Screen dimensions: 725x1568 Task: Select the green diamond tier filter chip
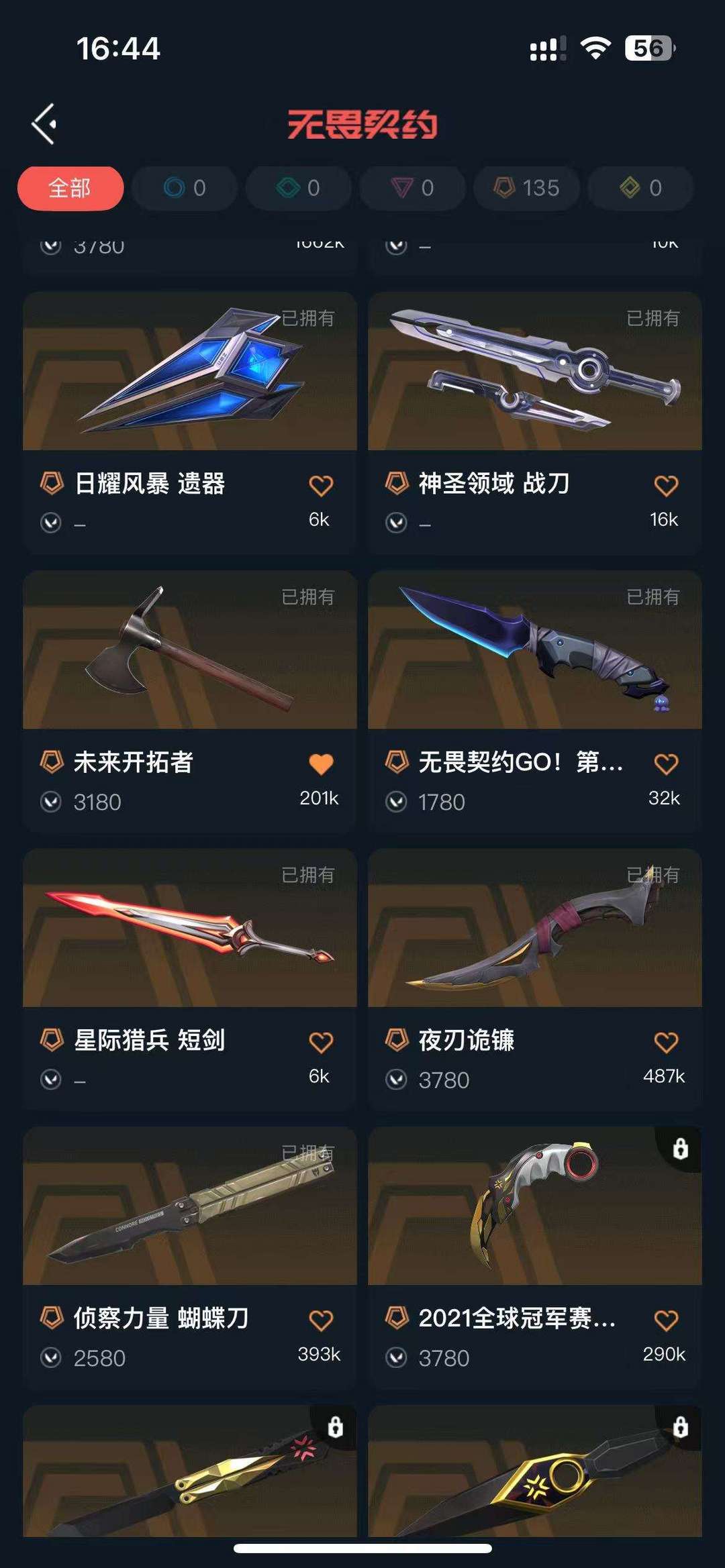coord(299,188)
